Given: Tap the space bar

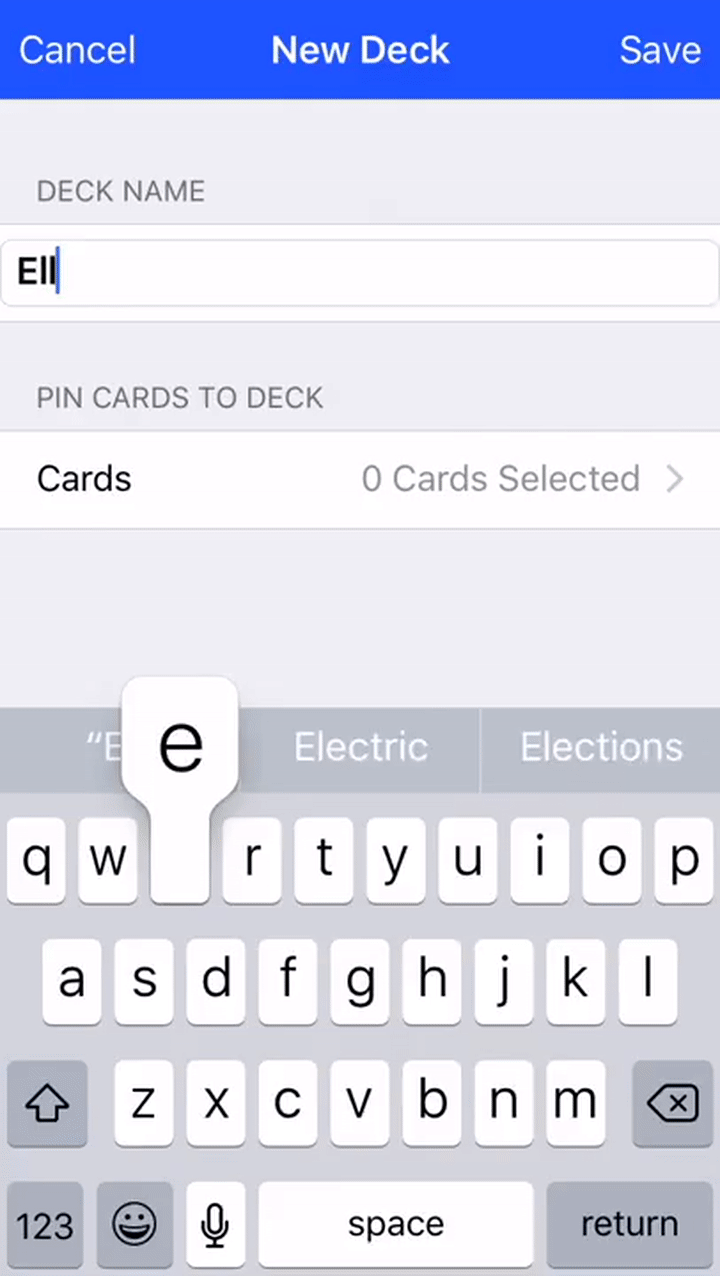Looking at the screenshot, I should tap(396, 1225).
